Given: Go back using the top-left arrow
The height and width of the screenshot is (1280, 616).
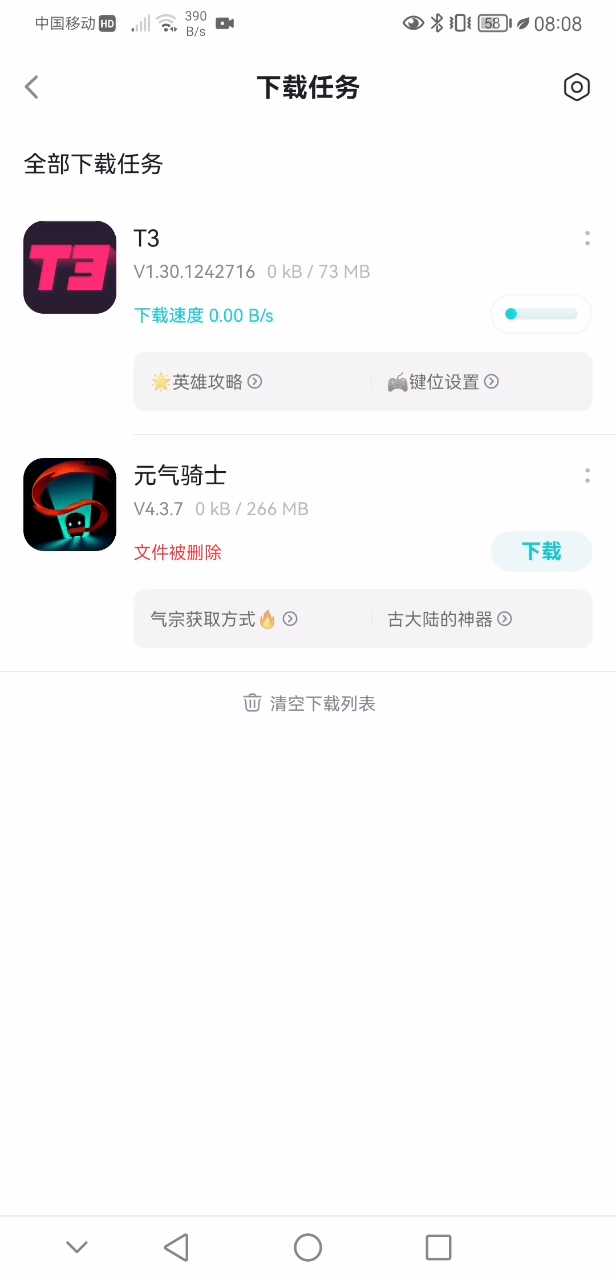Looking at the screenshot, I should tap(32, 87).
